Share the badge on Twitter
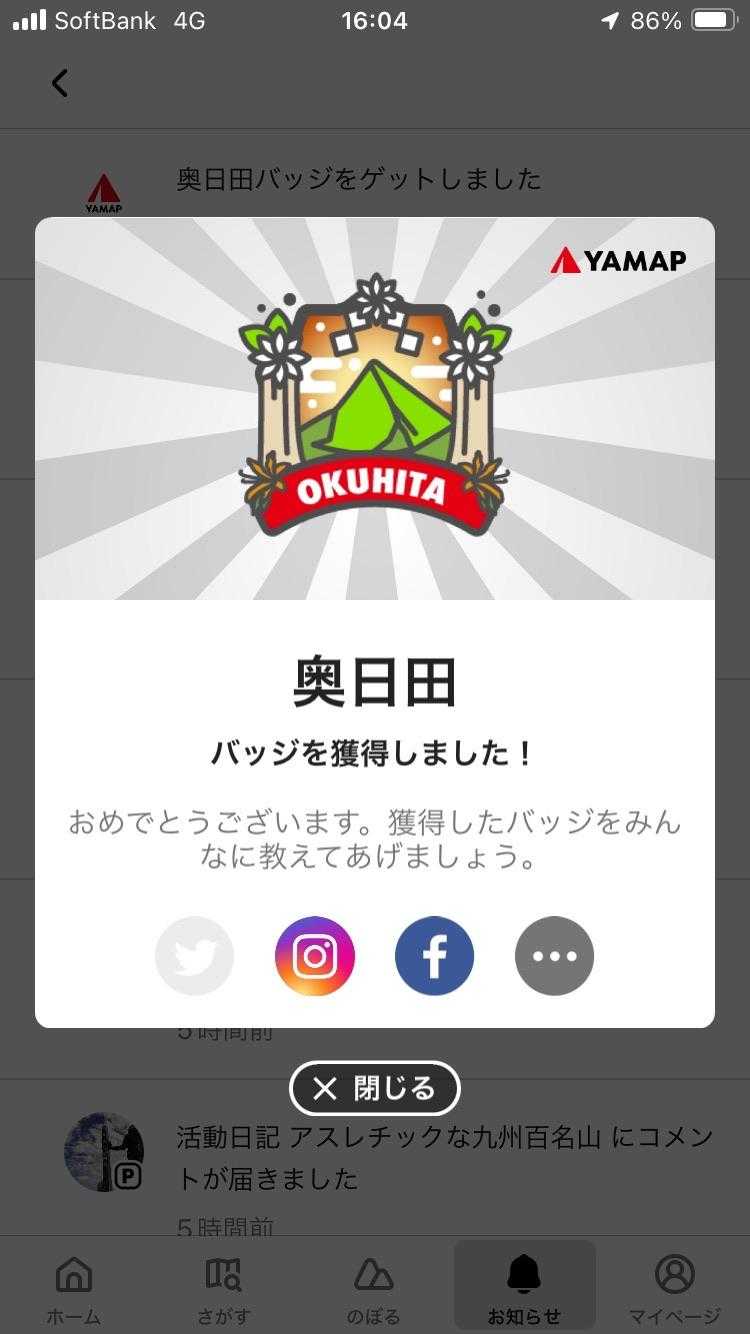 click(194, 956)
